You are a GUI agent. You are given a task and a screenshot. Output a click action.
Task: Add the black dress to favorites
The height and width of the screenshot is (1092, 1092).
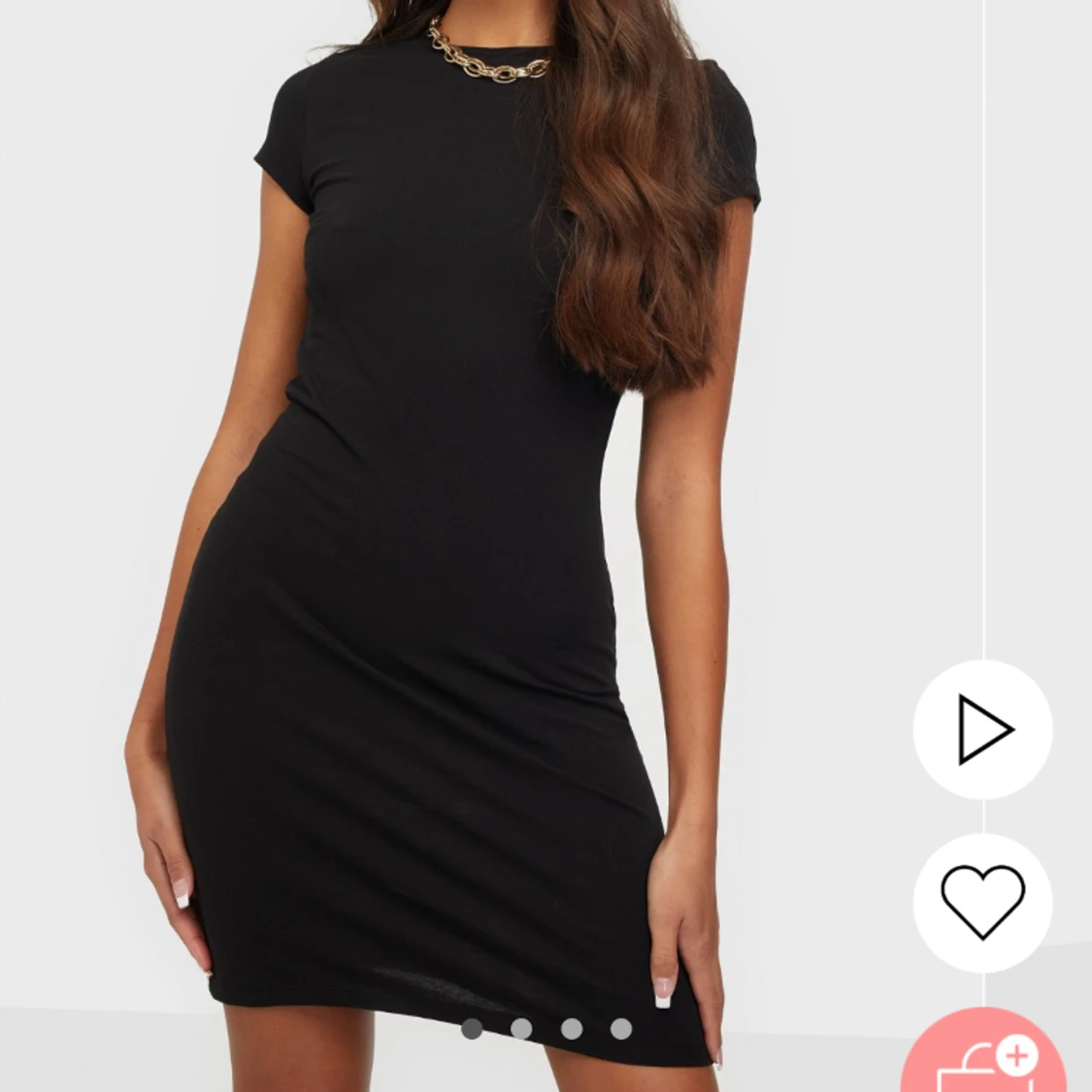click(x=982, y=902)
